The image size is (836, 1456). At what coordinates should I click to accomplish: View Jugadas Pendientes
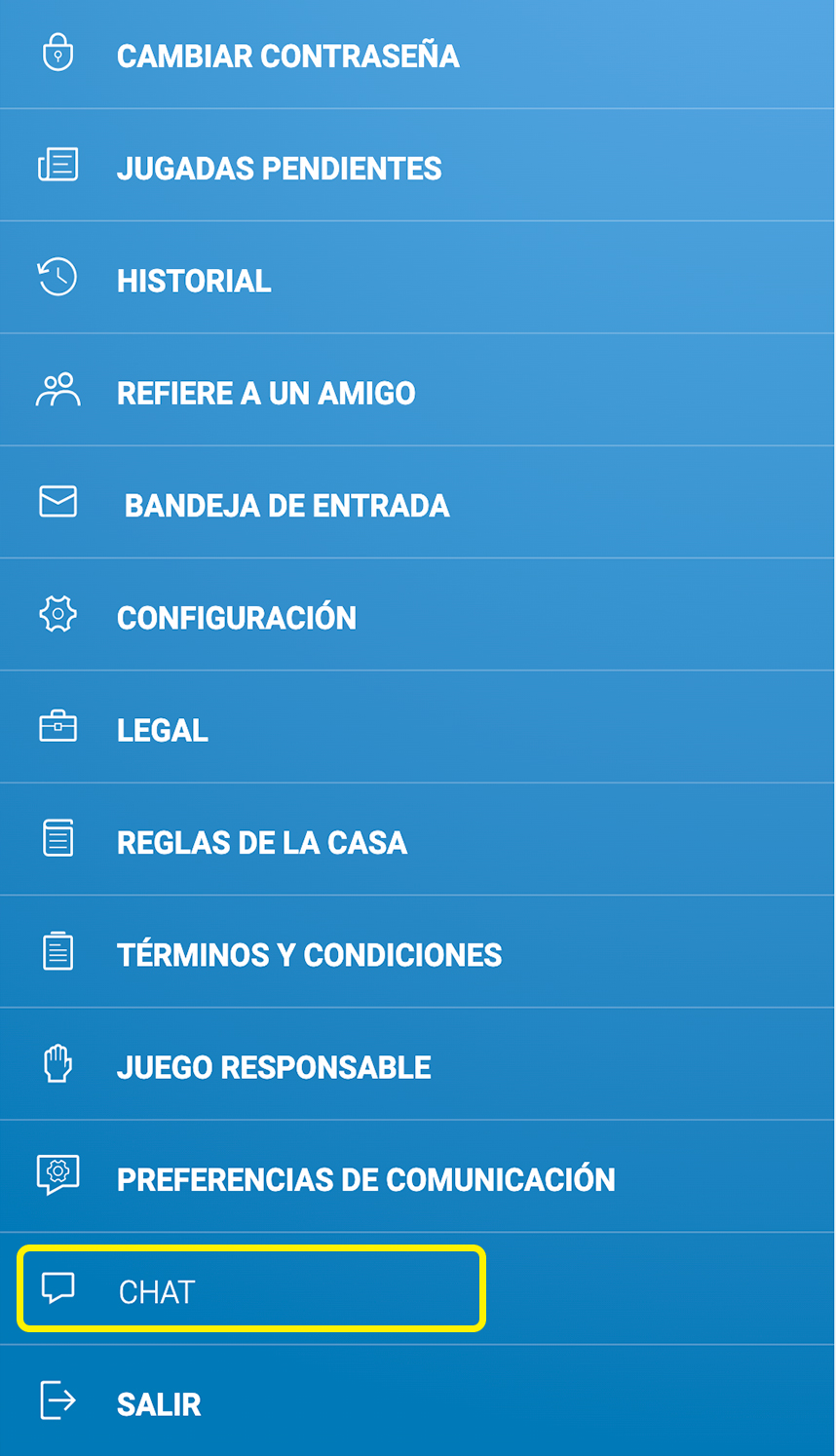pos(417,166)
